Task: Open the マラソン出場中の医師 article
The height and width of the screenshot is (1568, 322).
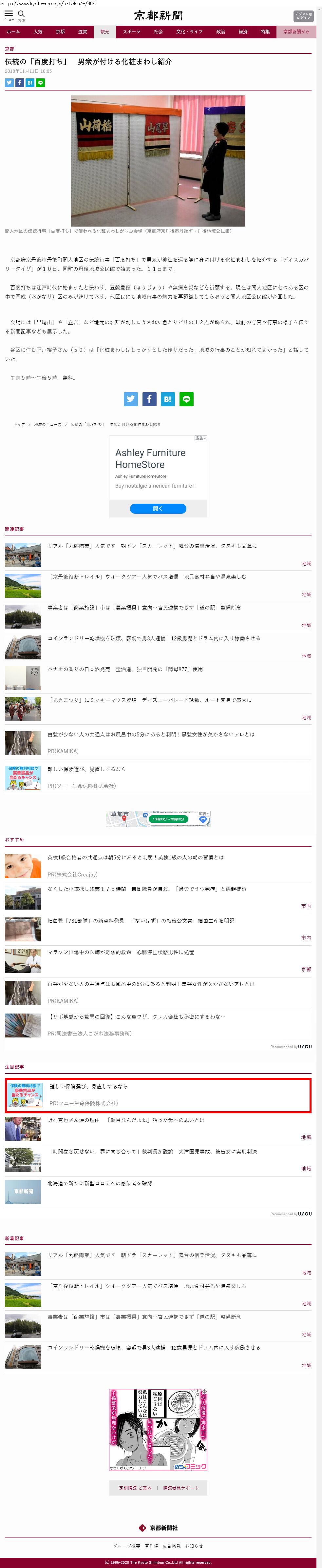Action: coord(121,952)
